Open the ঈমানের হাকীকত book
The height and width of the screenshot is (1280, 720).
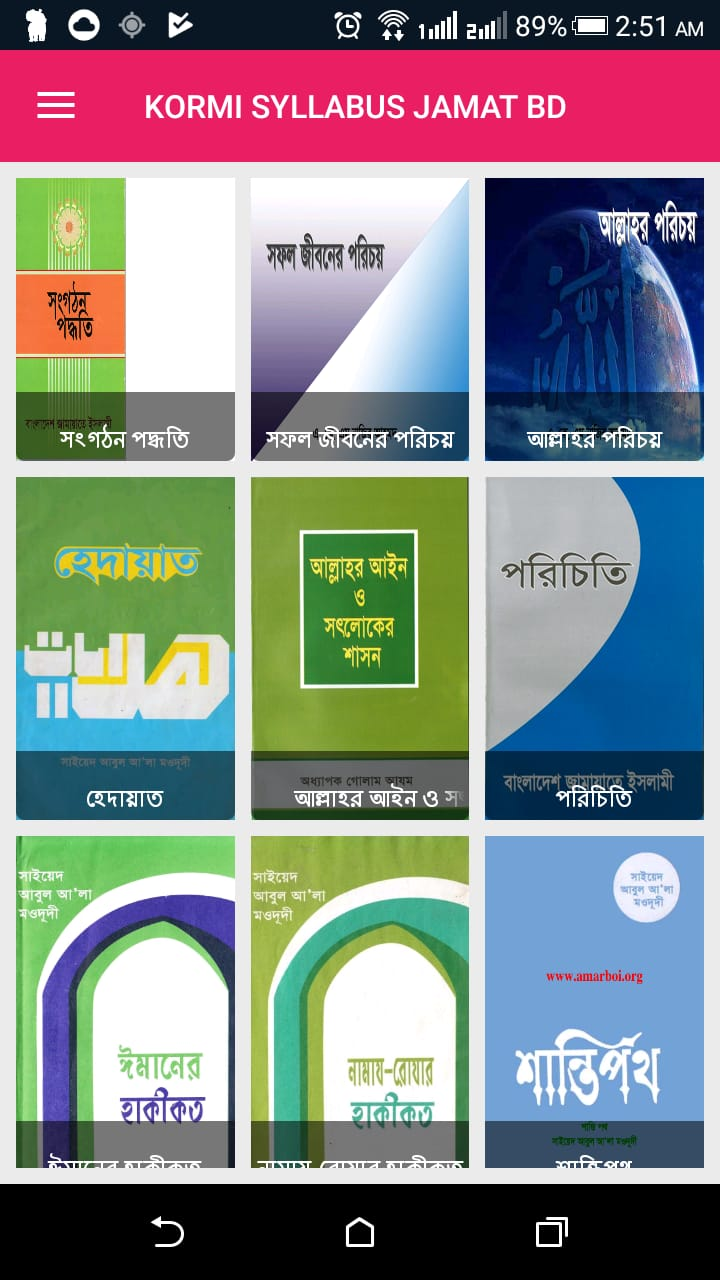click(125, 1000)
